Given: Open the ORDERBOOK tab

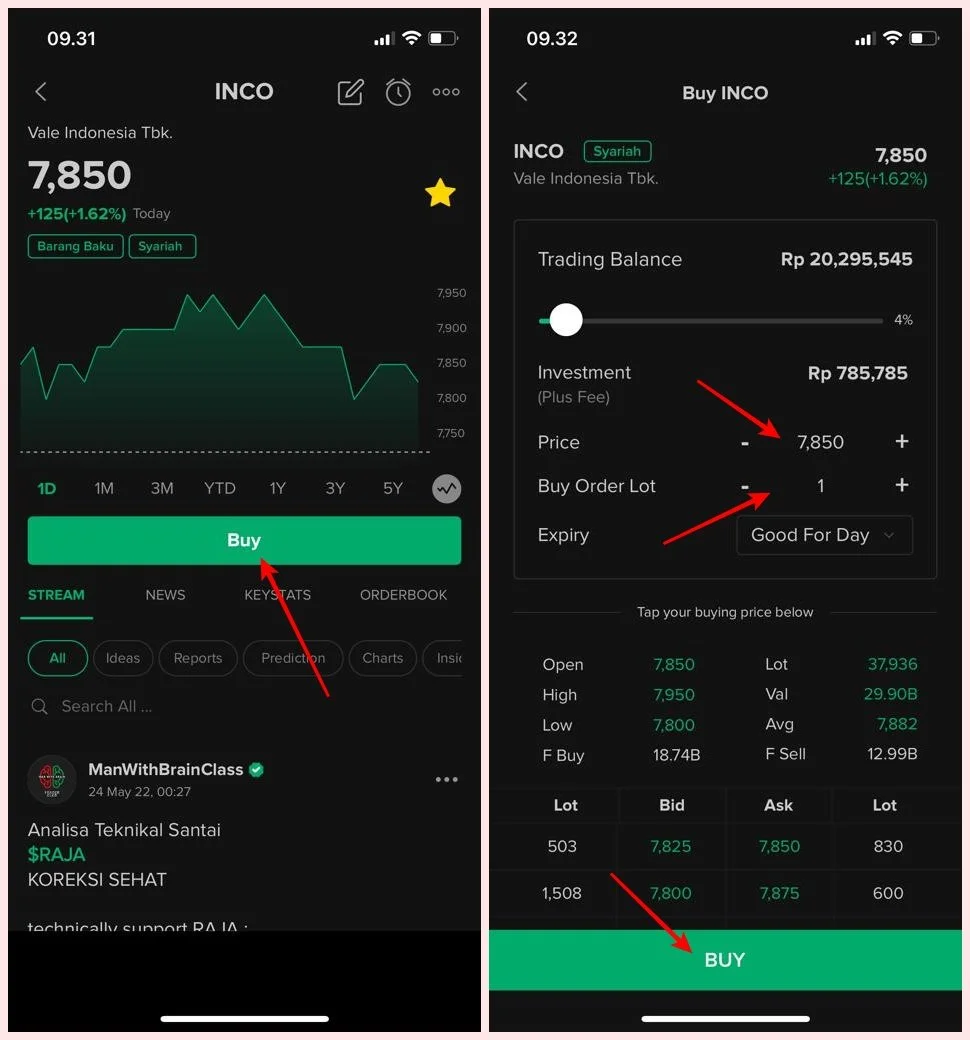Looking at the screenshot, I should 403,595.
